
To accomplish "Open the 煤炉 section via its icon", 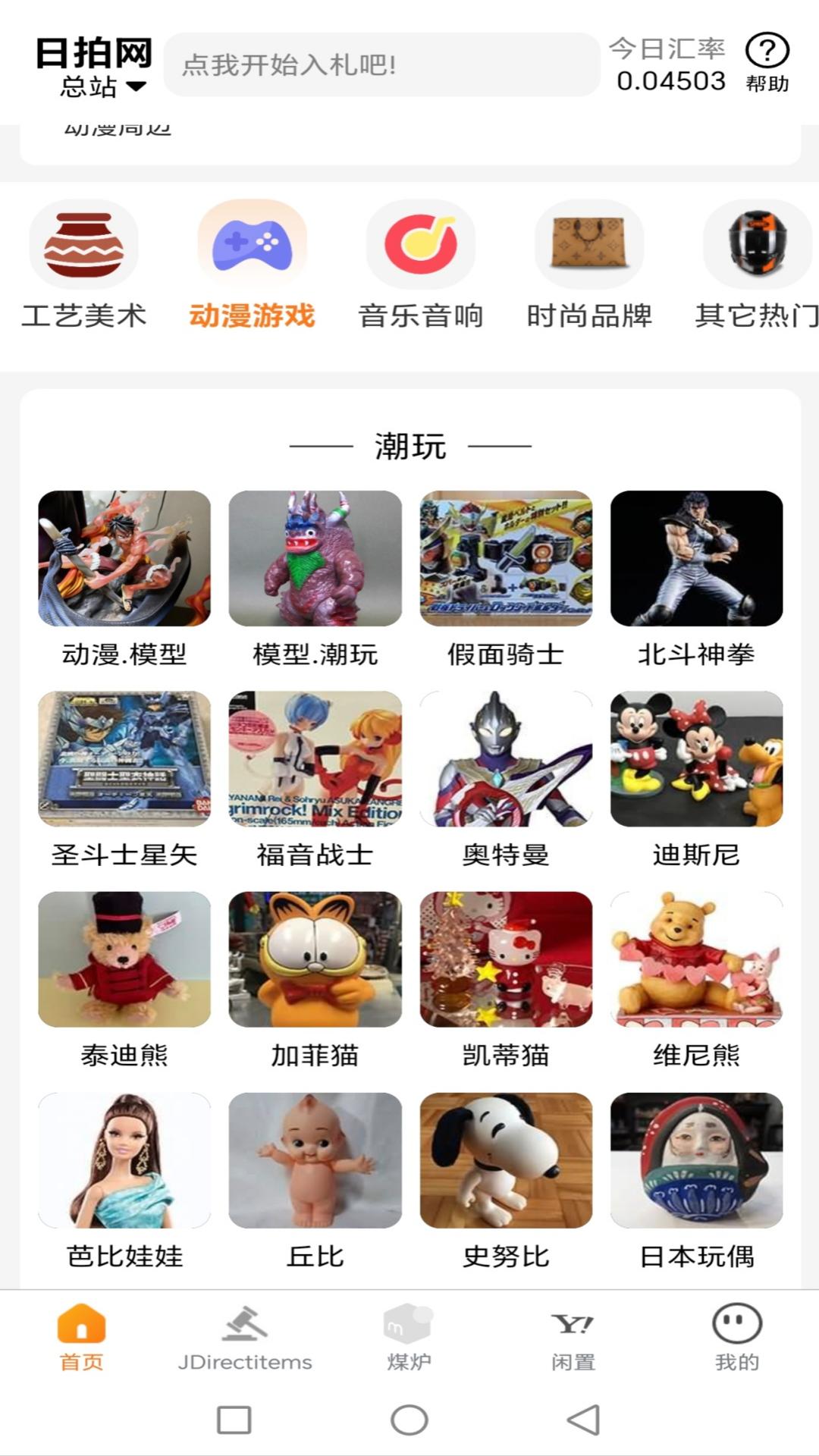I will coord(409,1322).
